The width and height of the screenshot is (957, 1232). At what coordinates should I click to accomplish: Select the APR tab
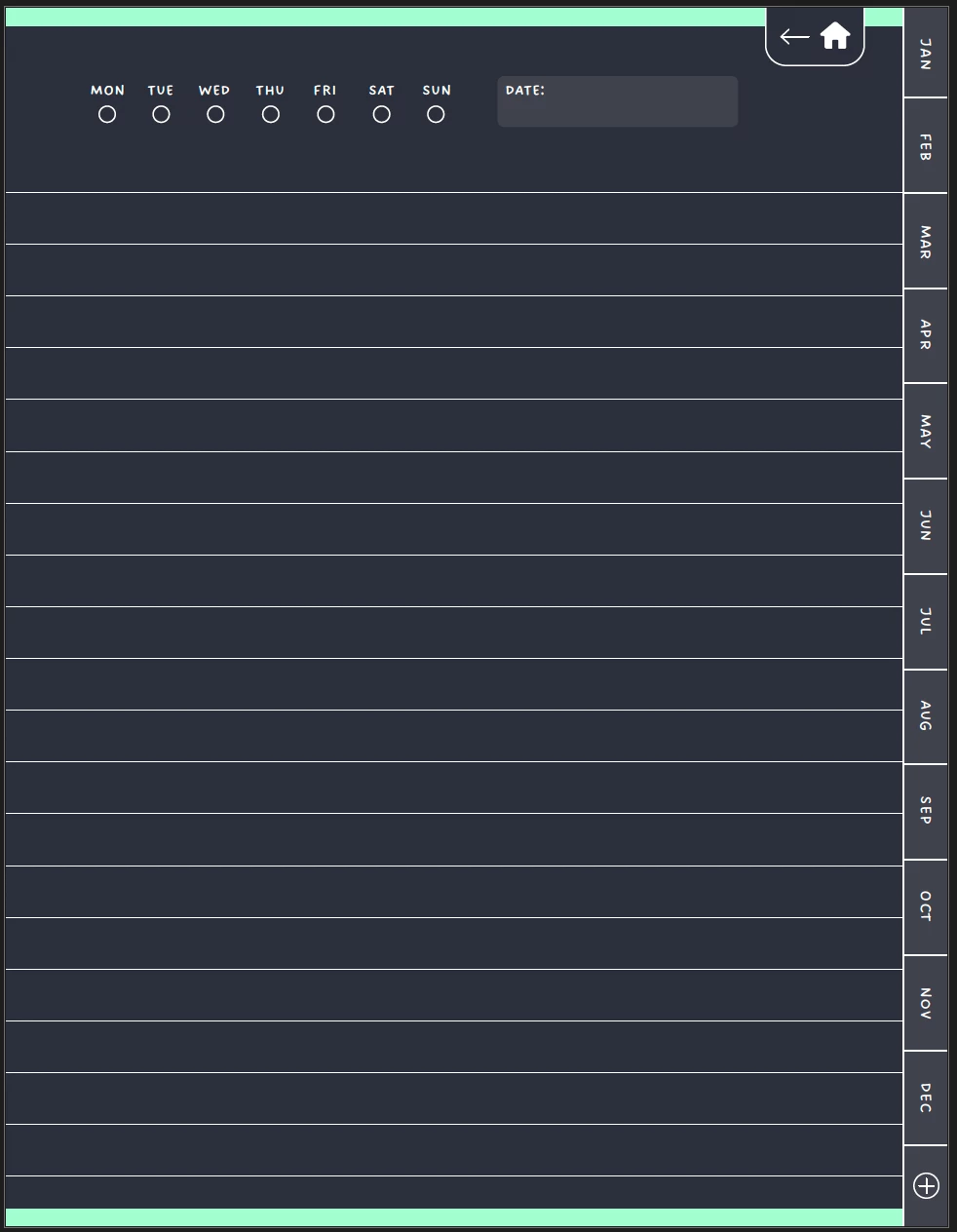926,335
